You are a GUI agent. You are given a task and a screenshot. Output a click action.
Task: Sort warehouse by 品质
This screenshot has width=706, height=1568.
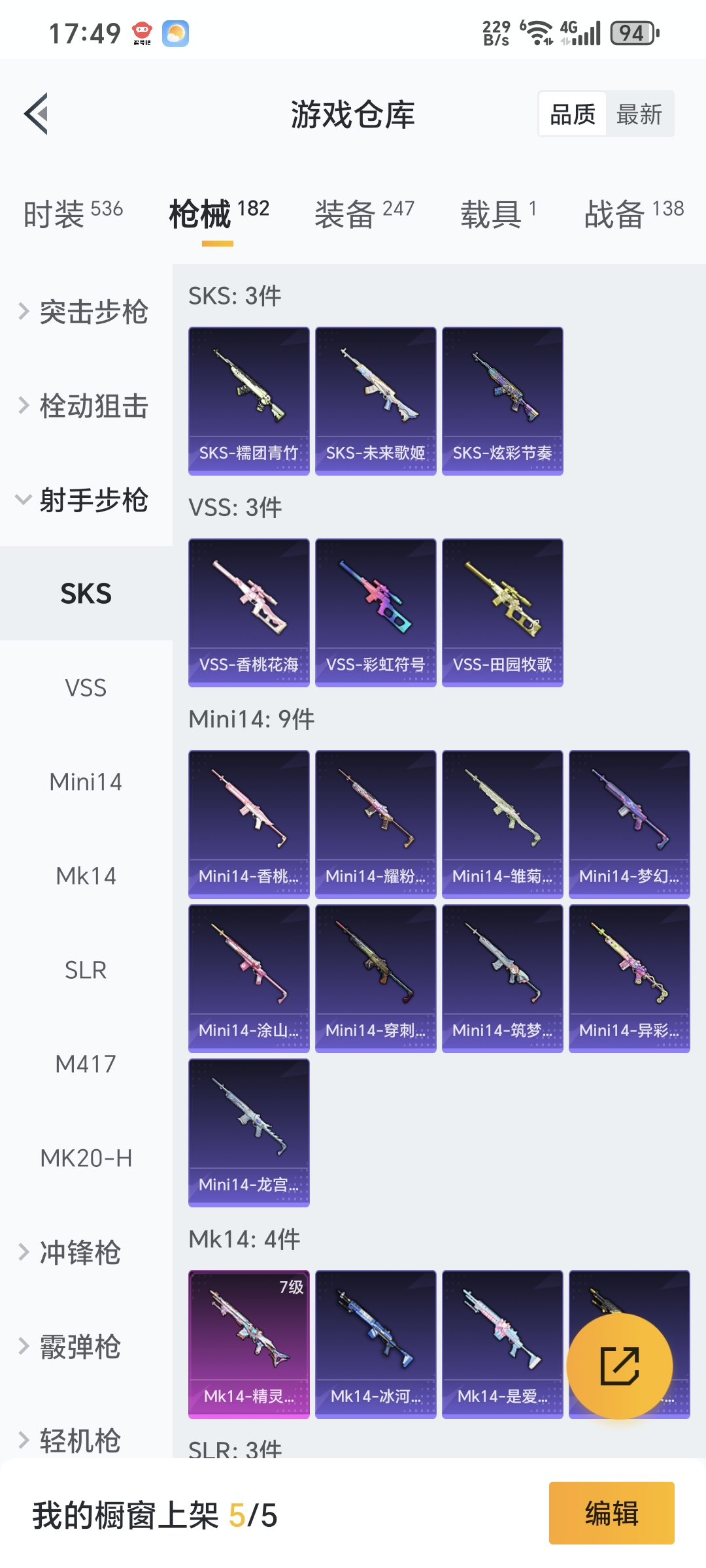tap(573, 114)
